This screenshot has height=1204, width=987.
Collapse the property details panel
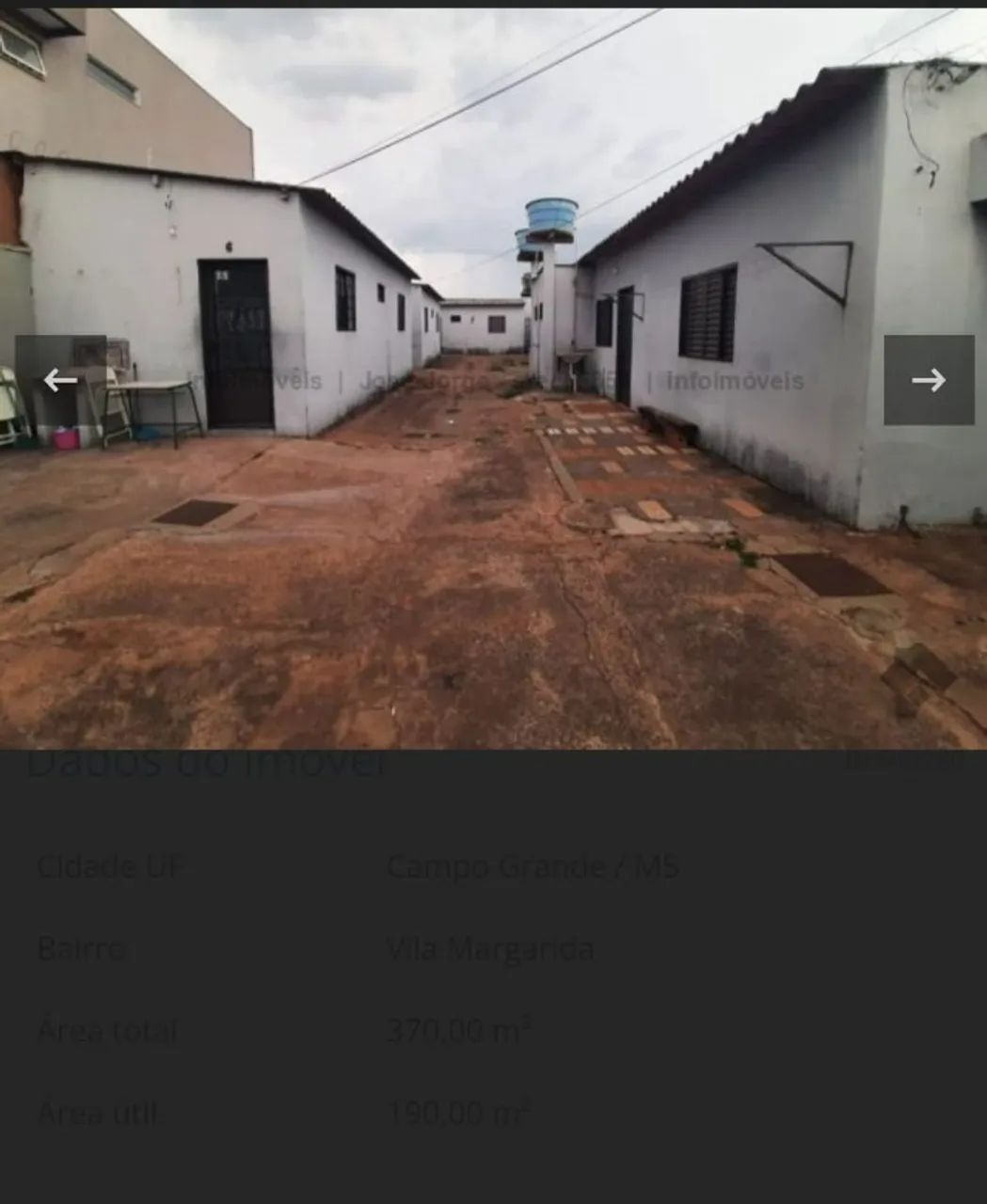(x=207, y=762)
